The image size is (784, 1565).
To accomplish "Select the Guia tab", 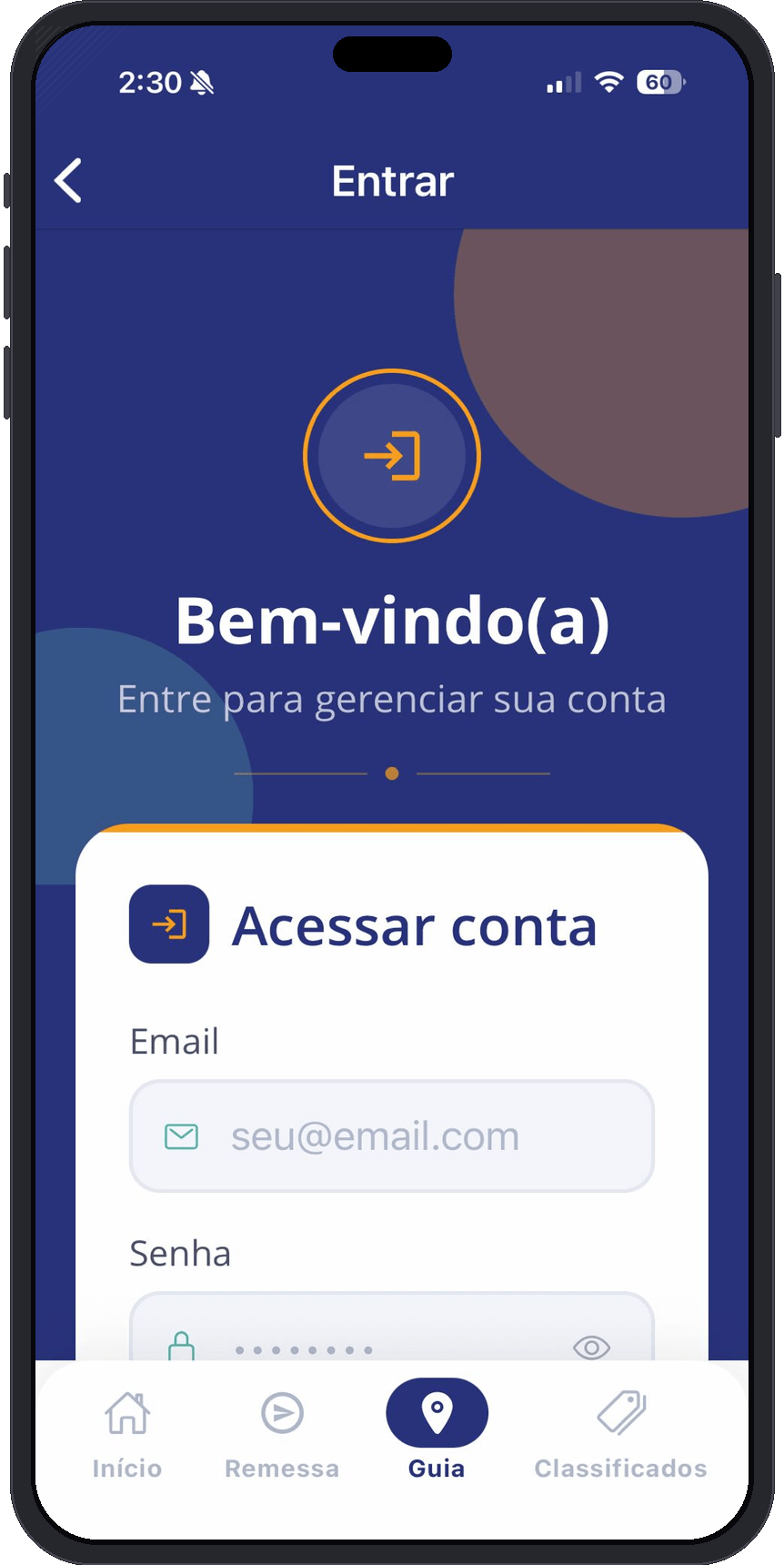I will tap(437, 1429).
